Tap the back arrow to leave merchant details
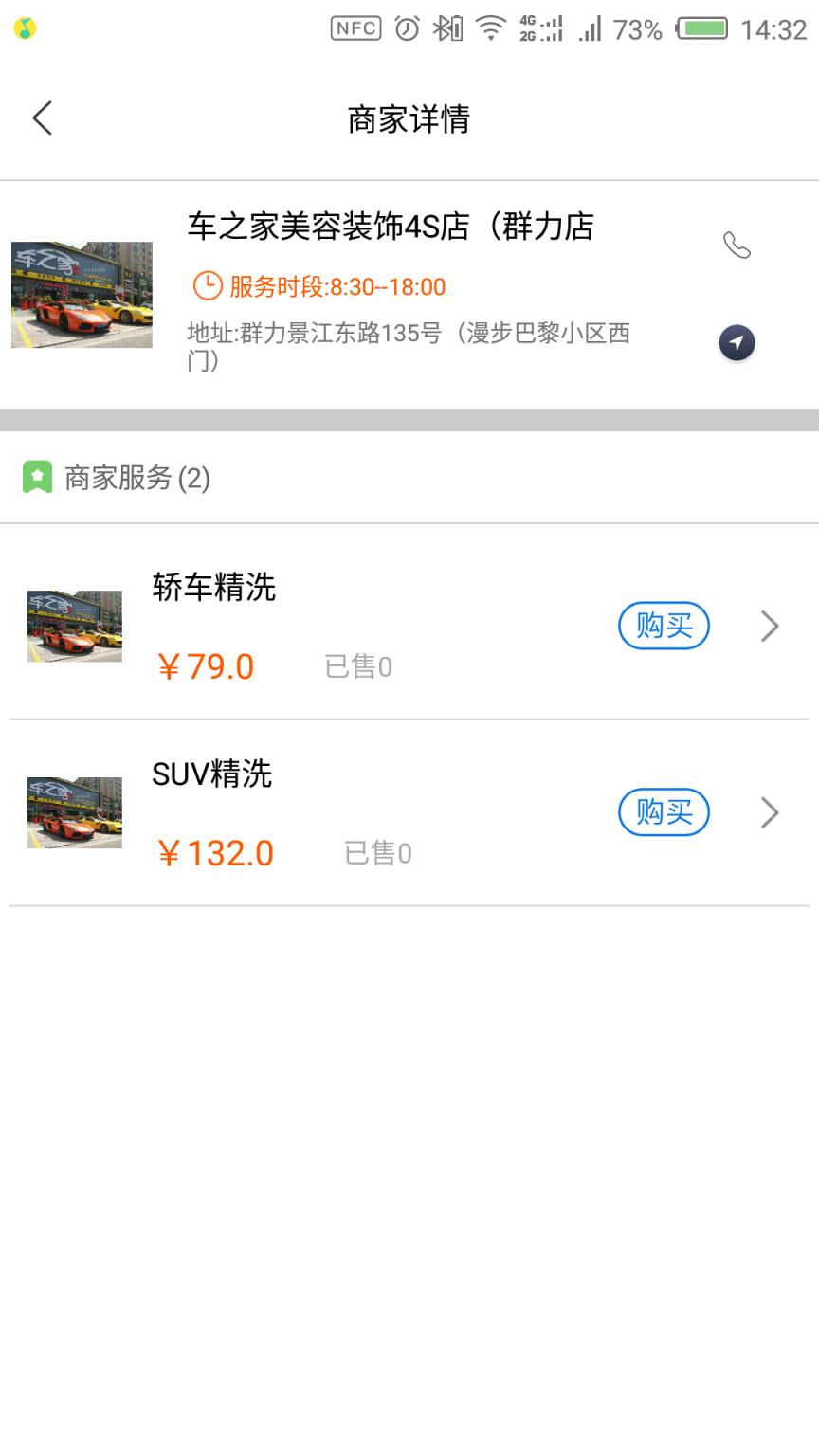 tap(41, 118)
